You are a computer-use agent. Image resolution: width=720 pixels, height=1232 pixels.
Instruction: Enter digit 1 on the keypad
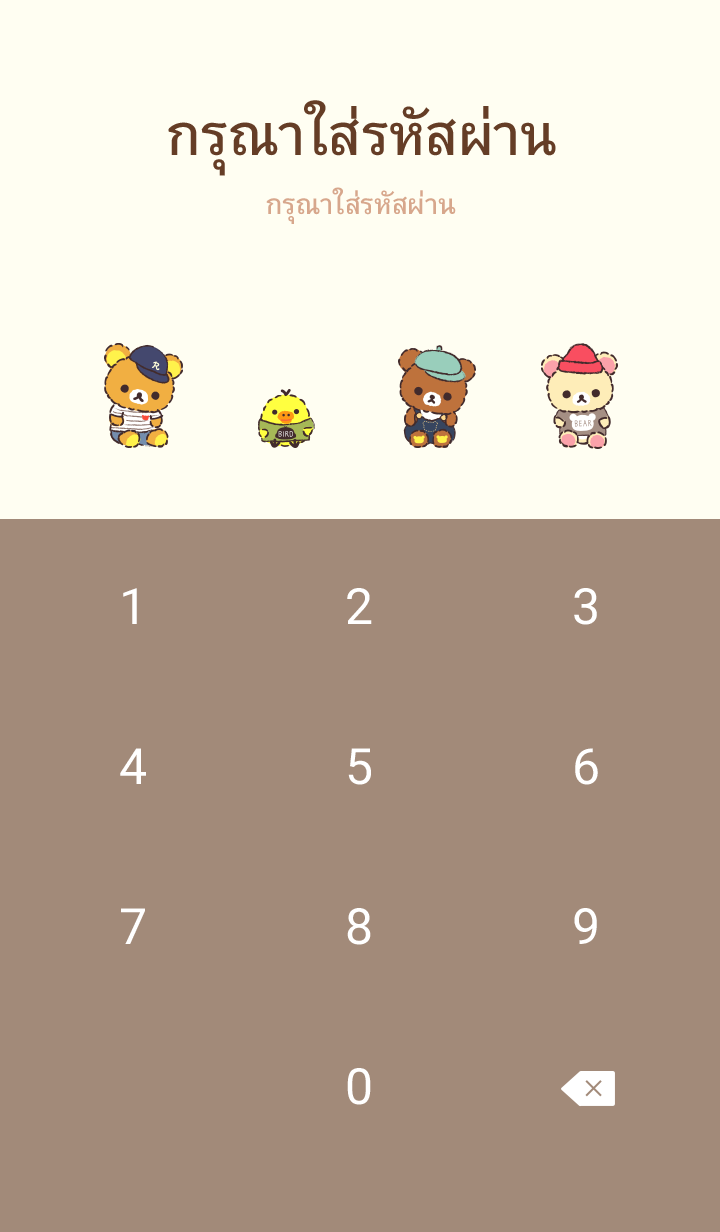[132, 607]
